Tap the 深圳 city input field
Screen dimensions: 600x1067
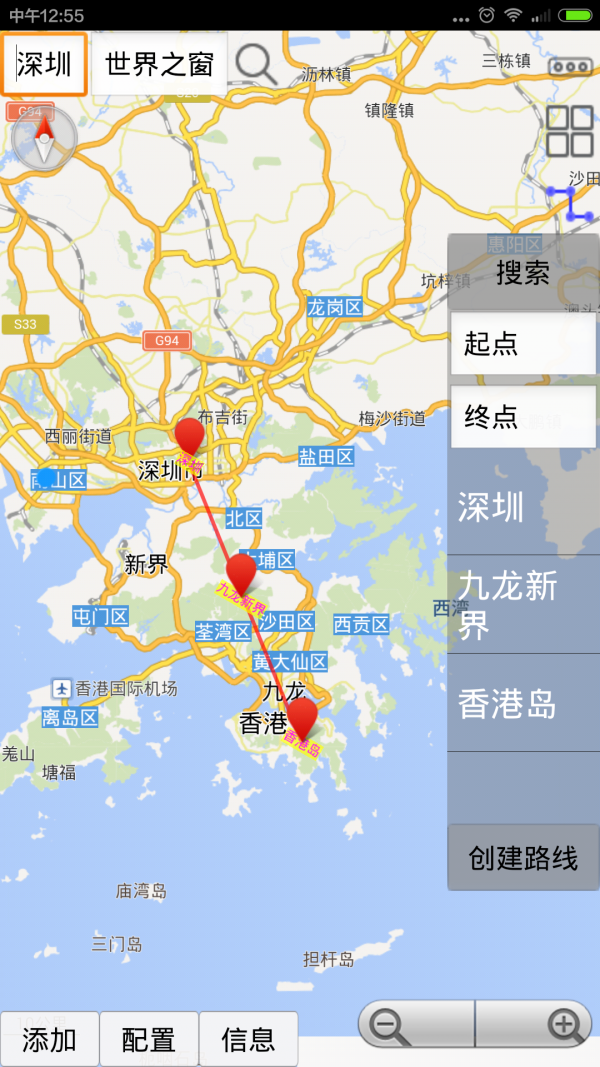[44, 64]
